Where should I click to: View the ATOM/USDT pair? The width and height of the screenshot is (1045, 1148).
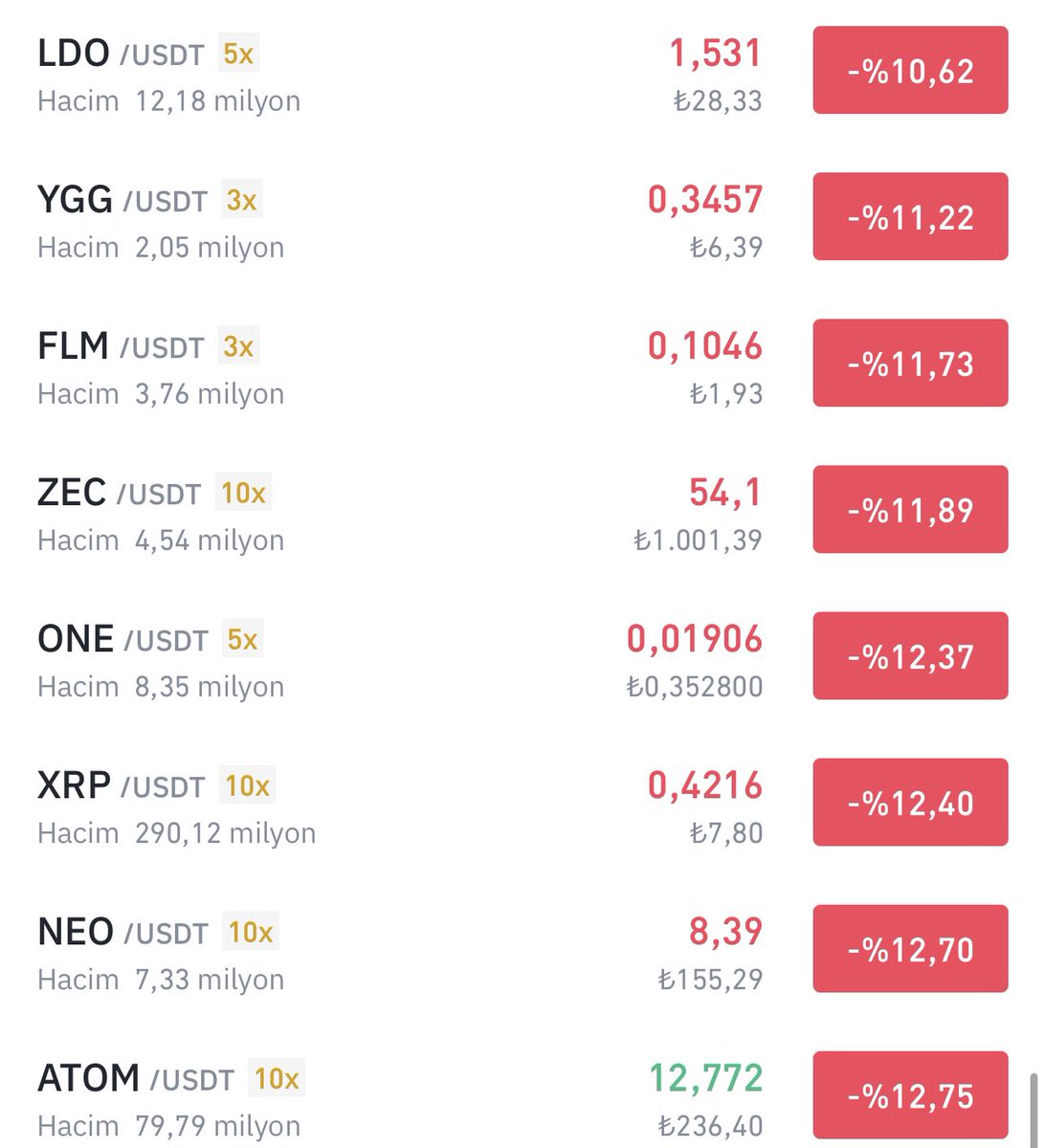point(135,1079)
